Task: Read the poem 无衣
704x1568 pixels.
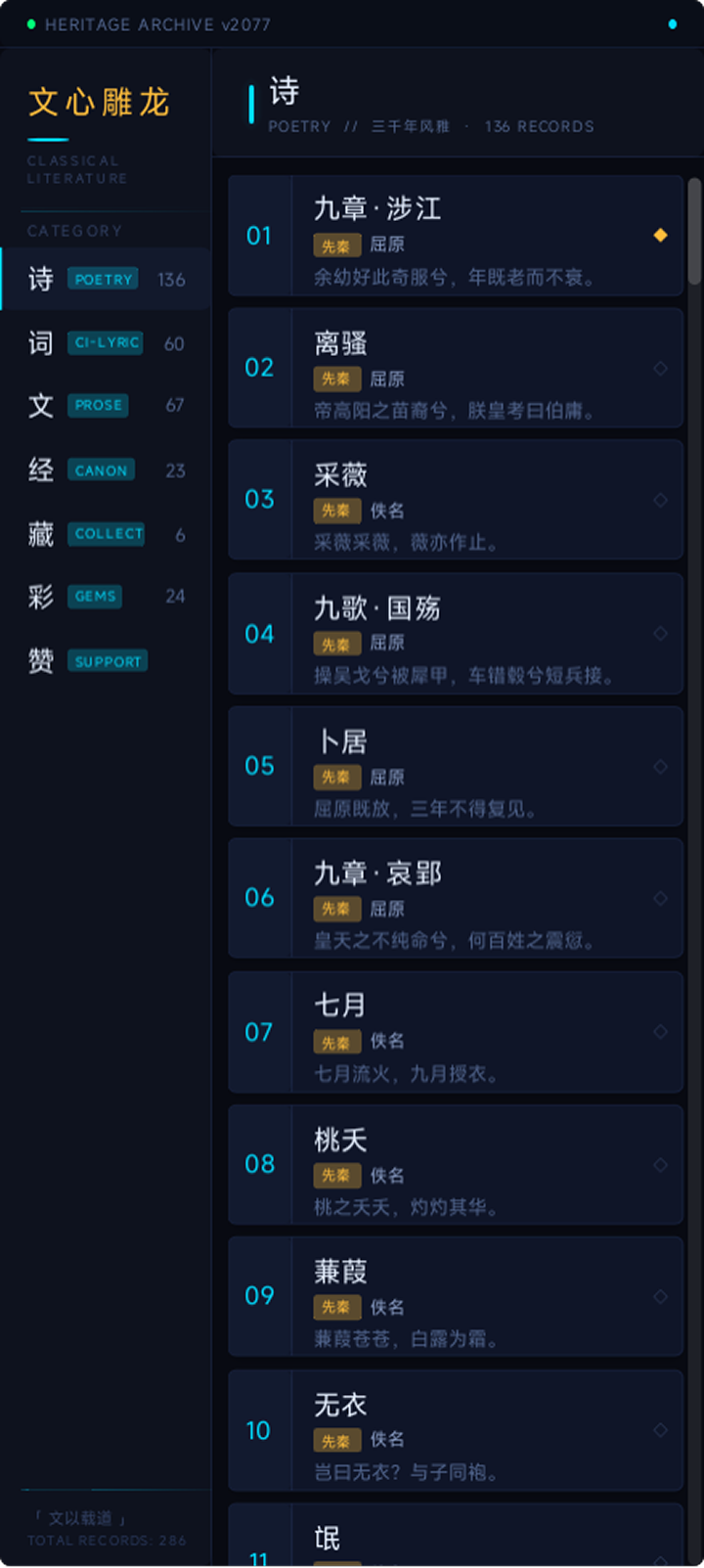Action: 455,1430
